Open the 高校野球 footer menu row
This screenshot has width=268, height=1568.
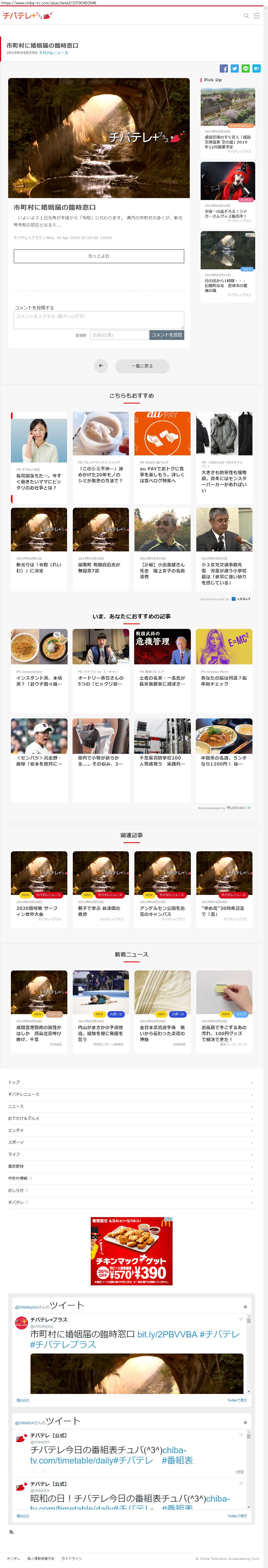coord(16,1166)
